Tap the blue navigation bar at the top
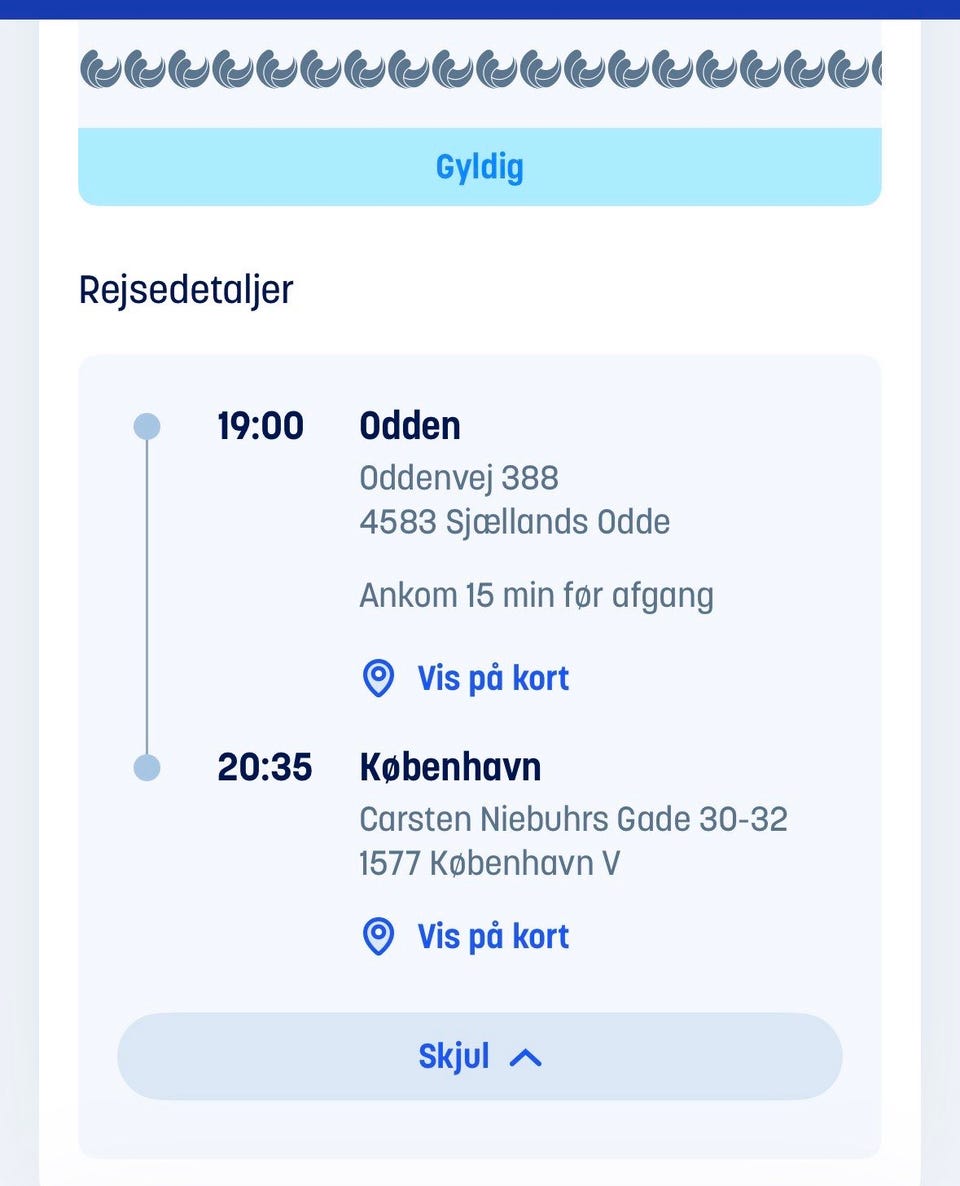The width and height of the screenshot is (960, 1186). [480, 8]
